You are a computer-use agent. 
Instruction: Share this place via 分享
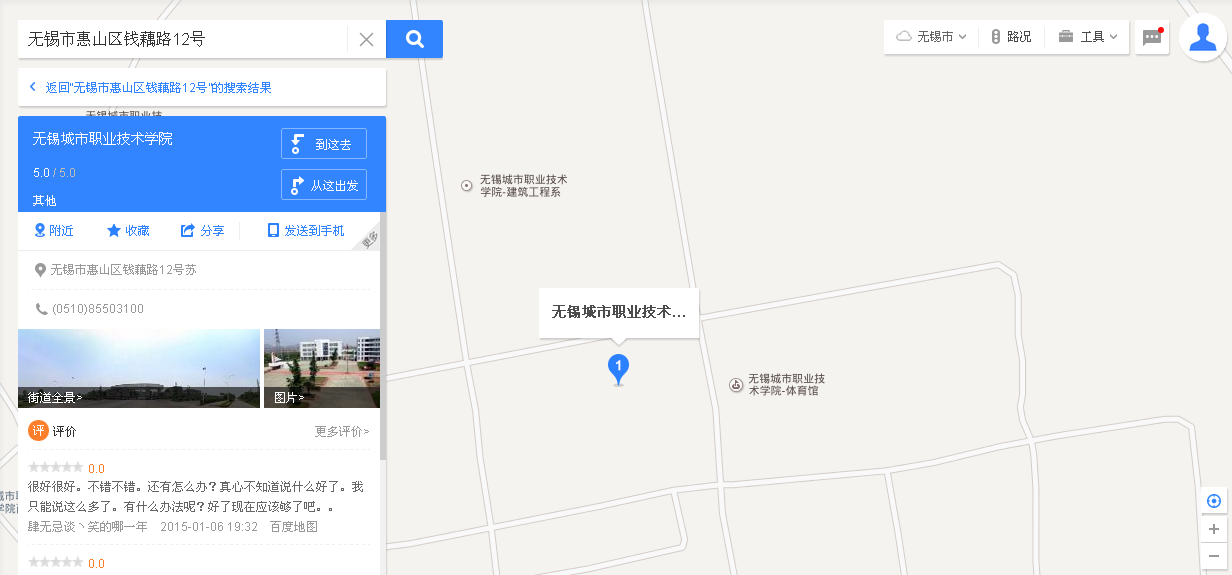(x=202, y=231)
